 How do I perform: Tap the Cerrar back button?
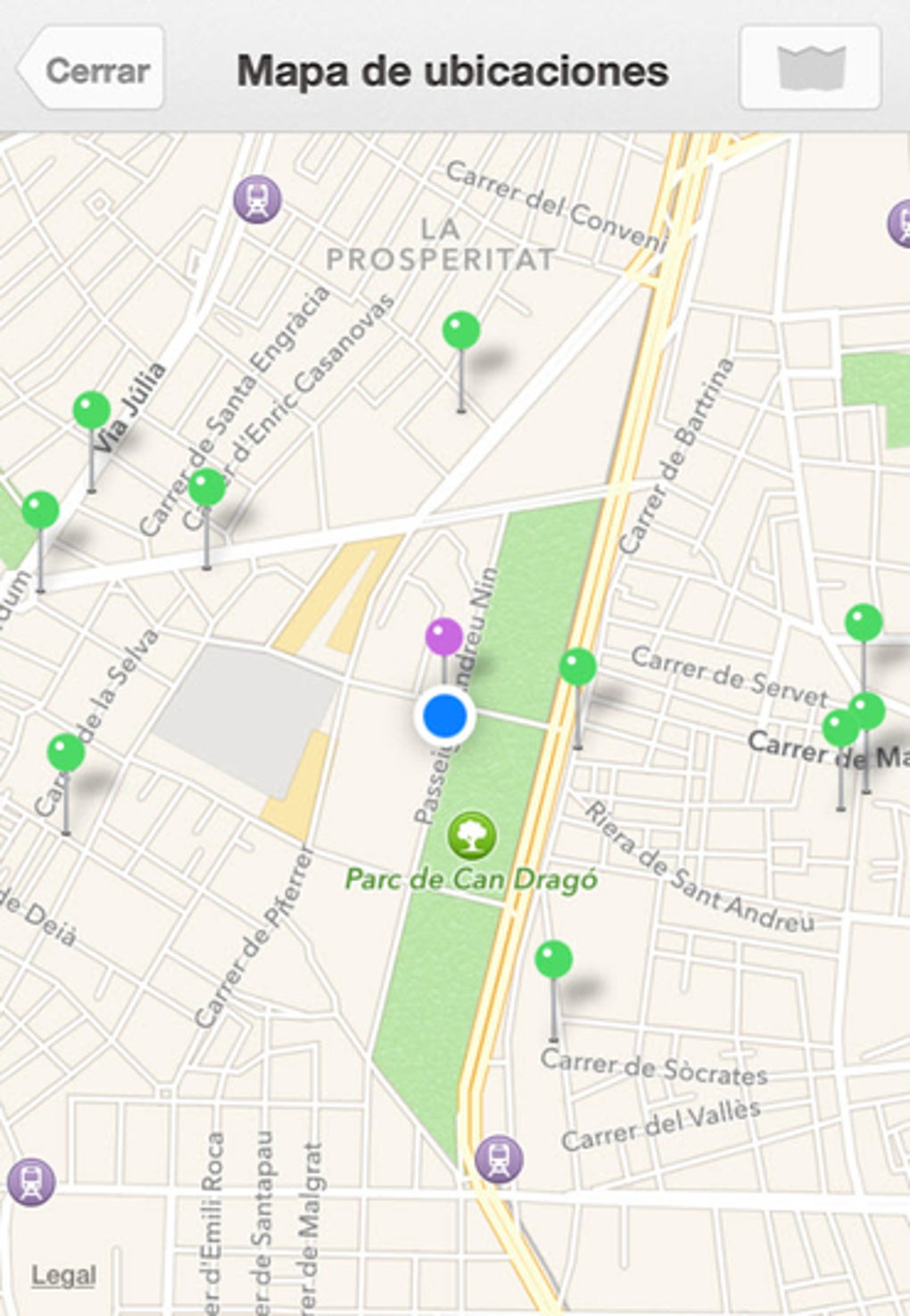tap(93, 70)
